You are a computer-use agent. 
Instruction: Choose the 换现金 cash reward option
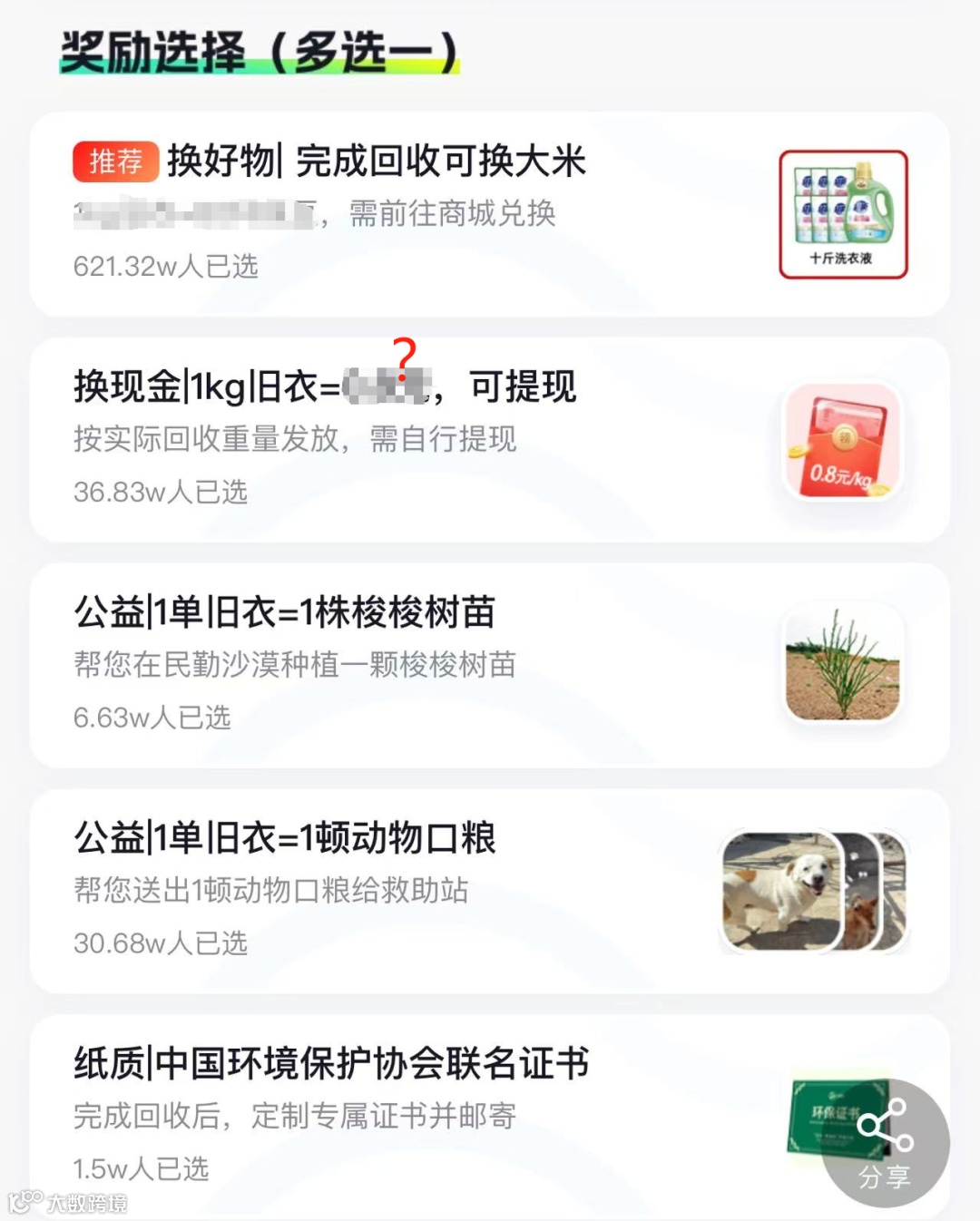490,440
